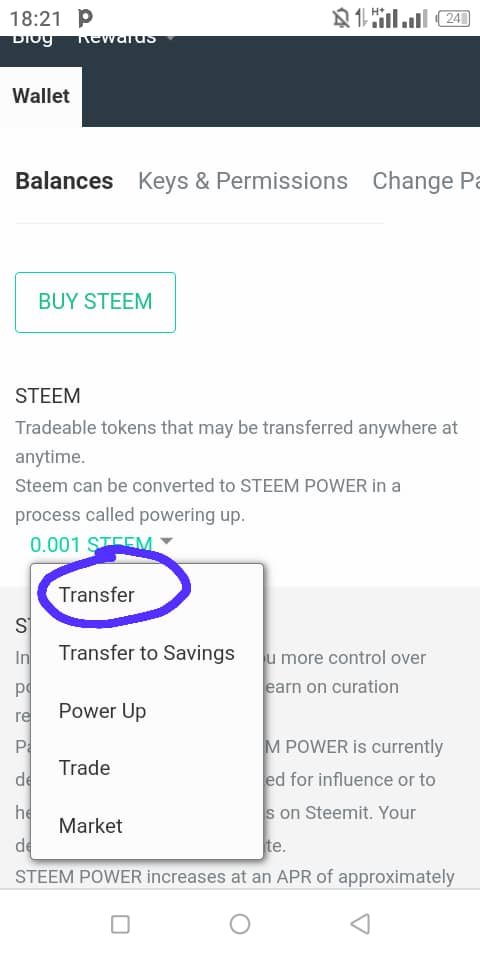Viewport: 480px width, 960px height.
Task: Switch to the Change Password tab
Action: [x=426, y=181]
